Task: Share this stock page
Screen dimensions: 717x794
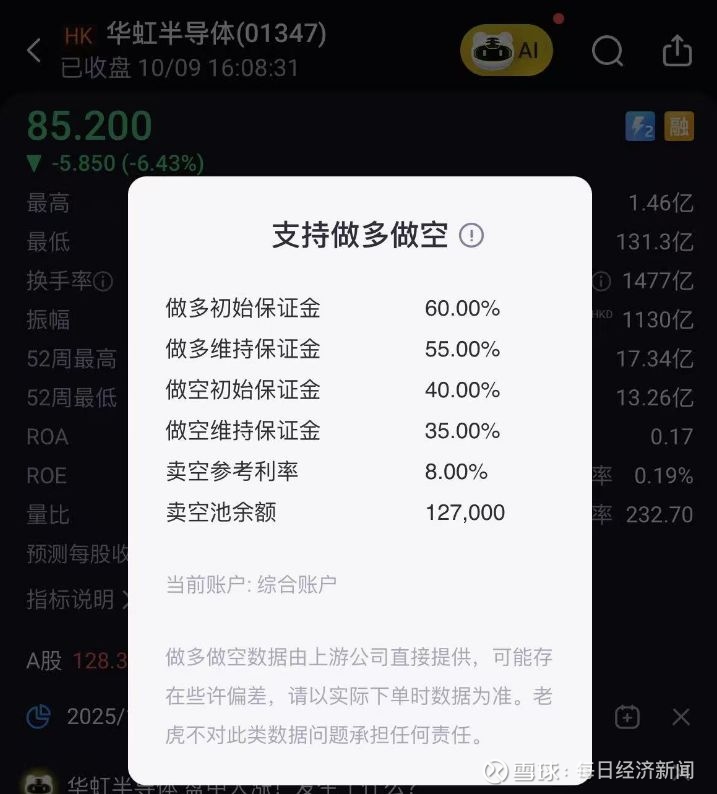Action: tap(678, 50)
